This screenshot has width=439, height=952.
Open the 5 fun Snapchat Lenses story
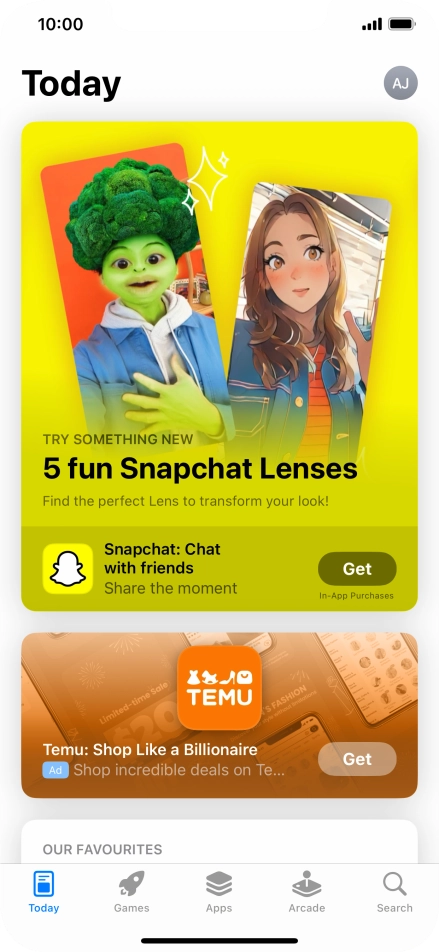[219, 324]
